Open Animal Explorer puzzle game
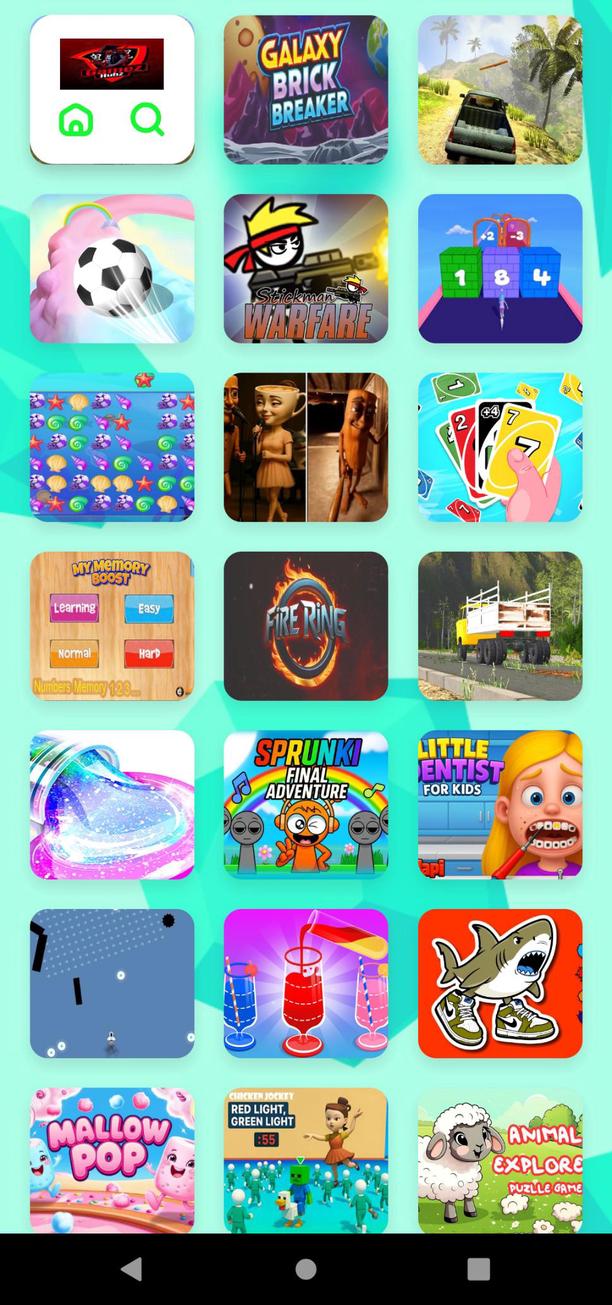This screenshot has height=1305, width=612. tap(500, 1160)
